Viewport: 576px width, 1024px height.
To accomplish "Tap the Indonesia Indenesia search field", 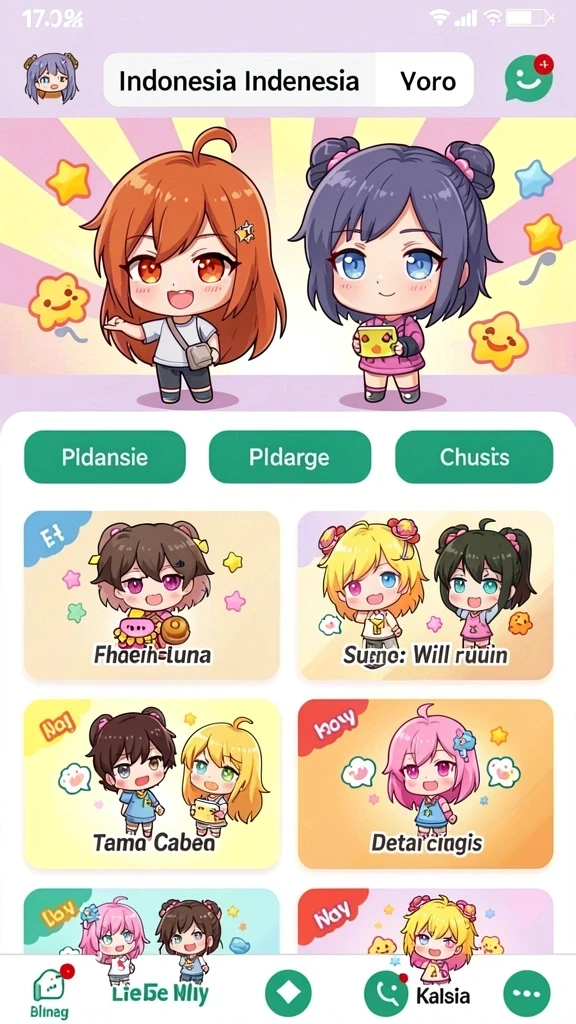I will pos(240,81).
